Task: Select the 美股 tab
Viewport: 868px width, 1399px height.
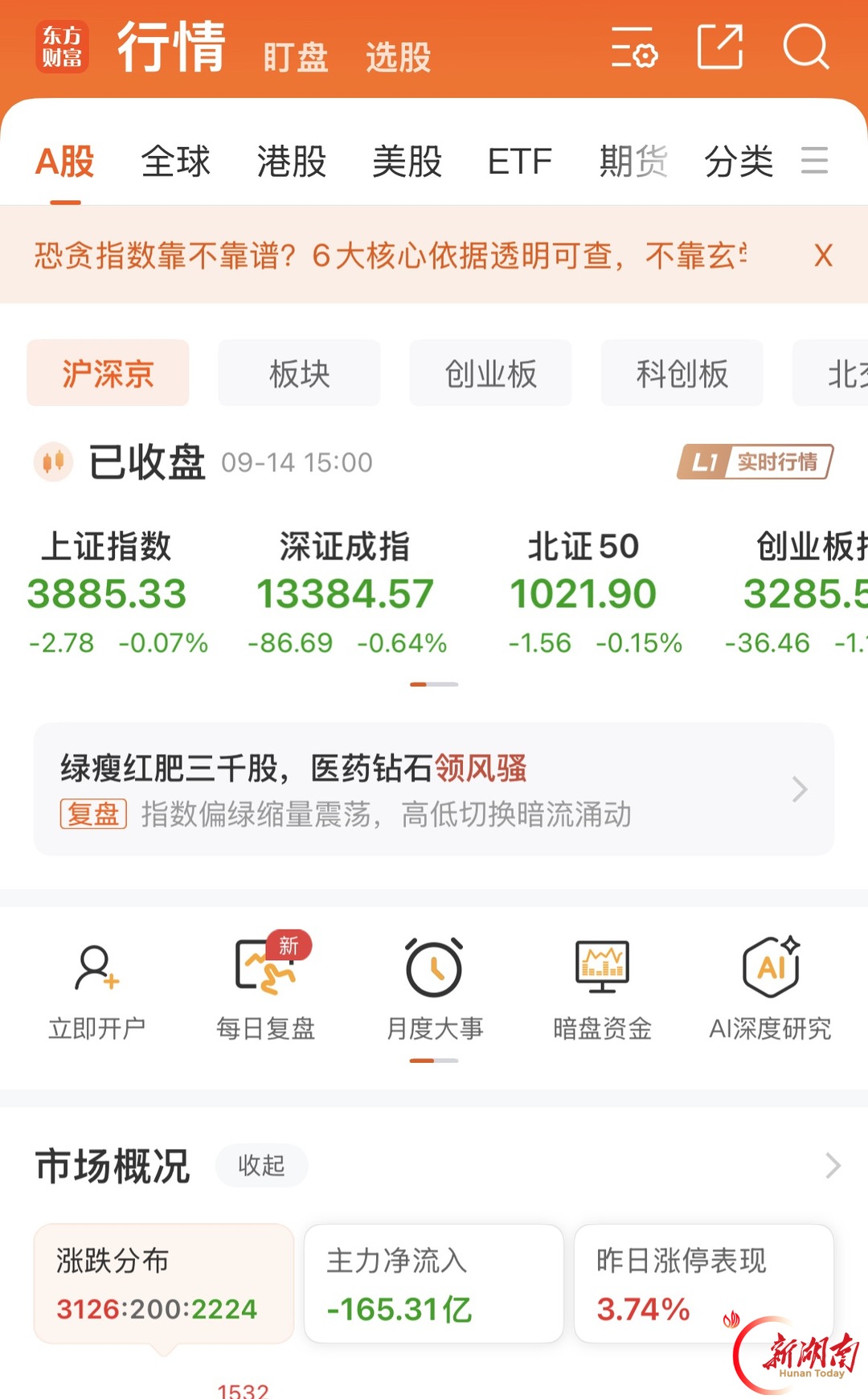Action: (407, 161)
